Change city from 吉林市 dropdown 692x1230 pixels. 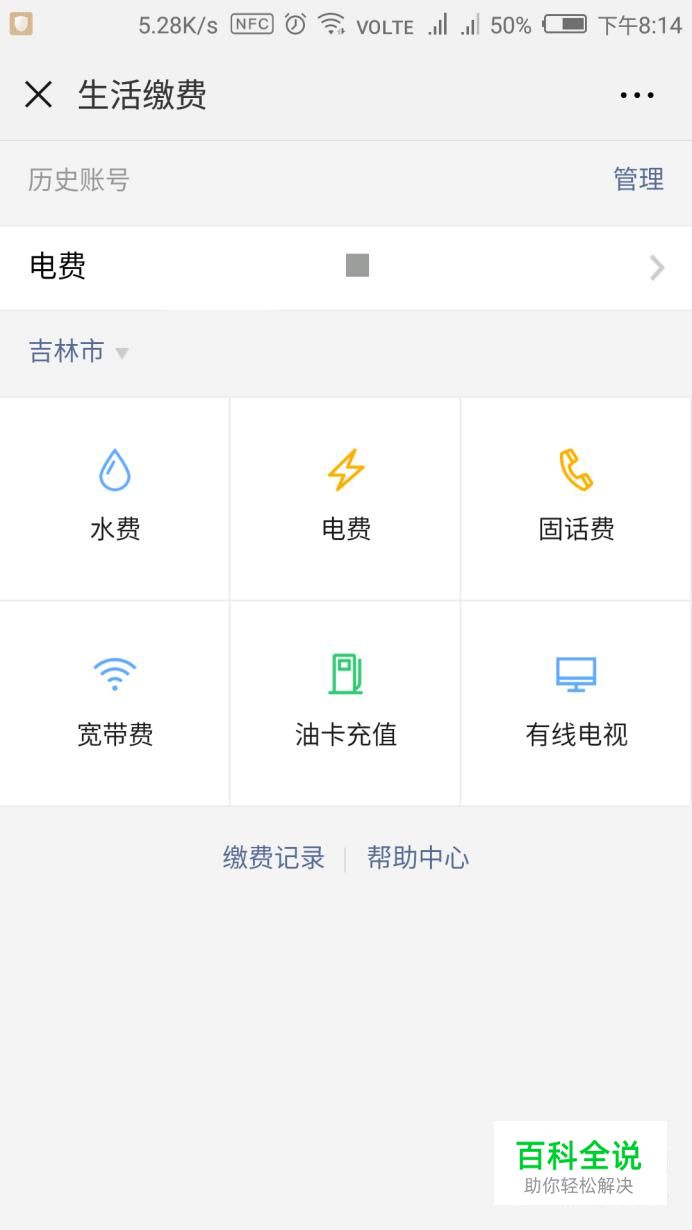78,352
